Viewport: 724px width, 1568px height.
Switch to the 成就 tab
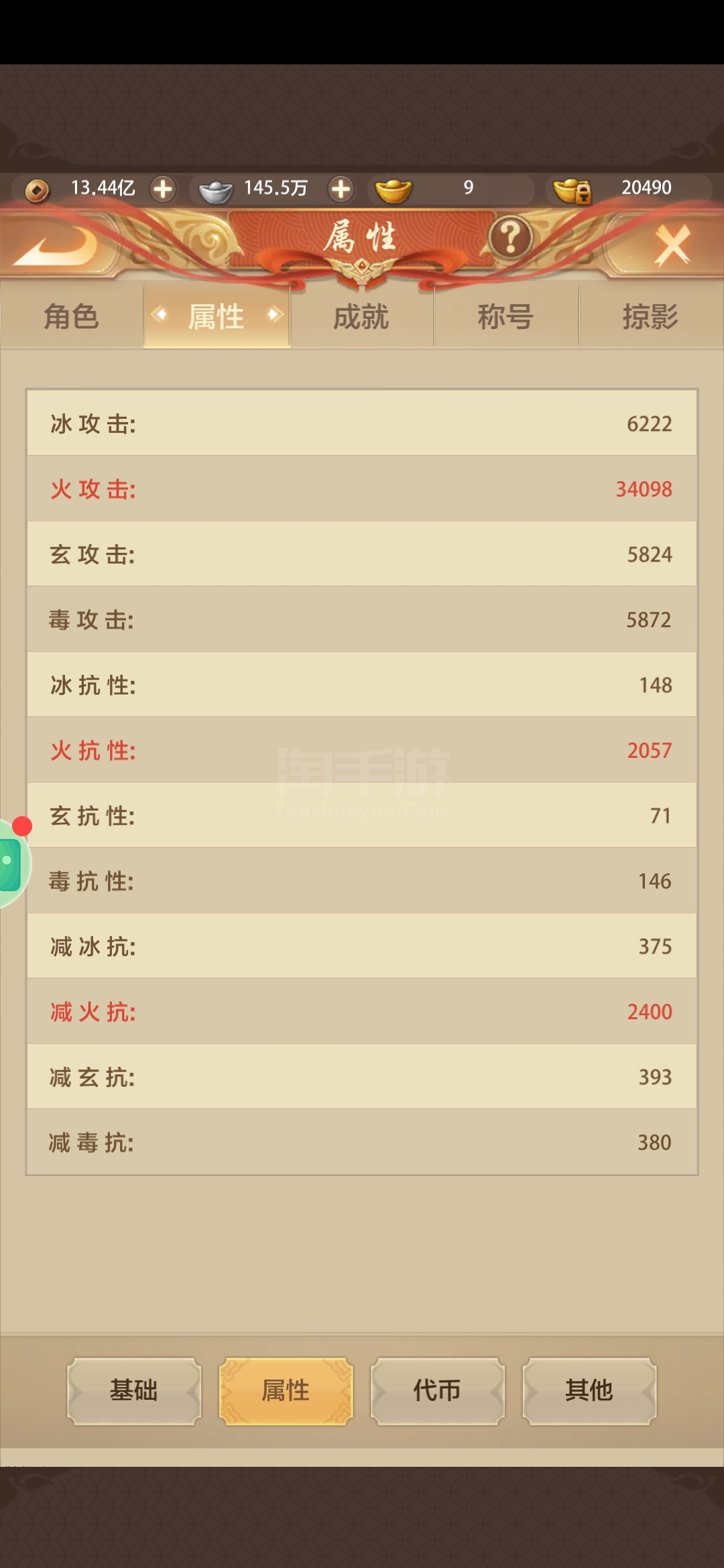pyautogui.click(x=361, y=316)
